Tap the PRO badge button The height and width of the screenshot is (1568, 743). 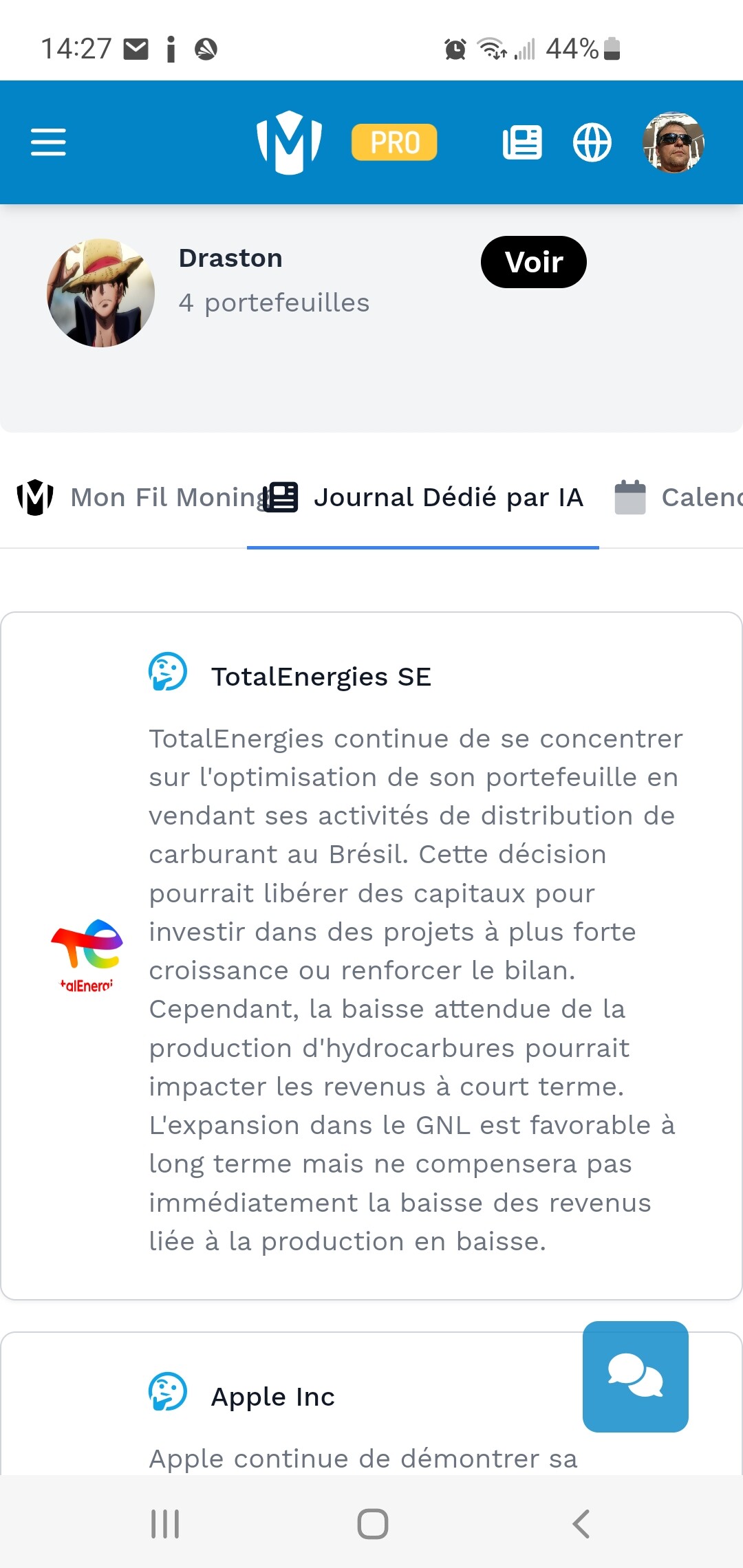pyautogui.click(x=394, y=142)
